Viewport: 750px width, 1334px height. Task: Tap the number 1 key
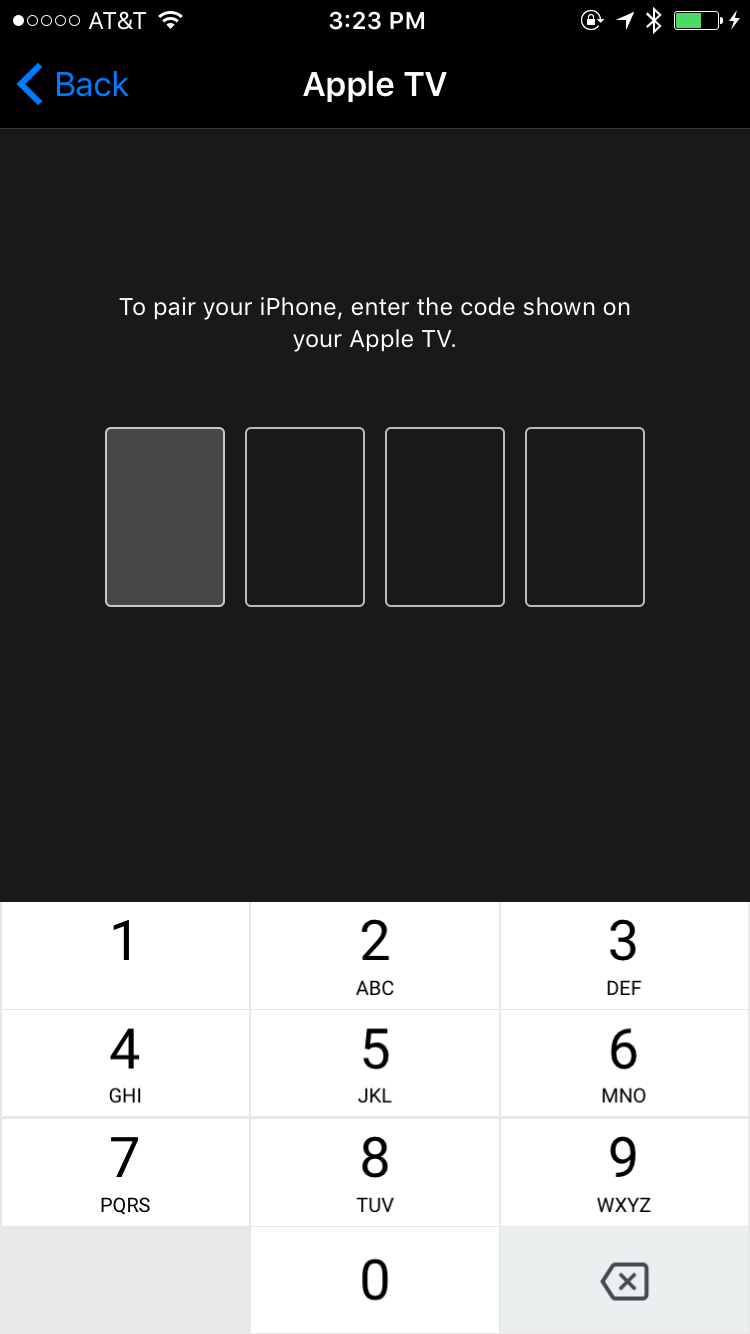click(124, 954)
